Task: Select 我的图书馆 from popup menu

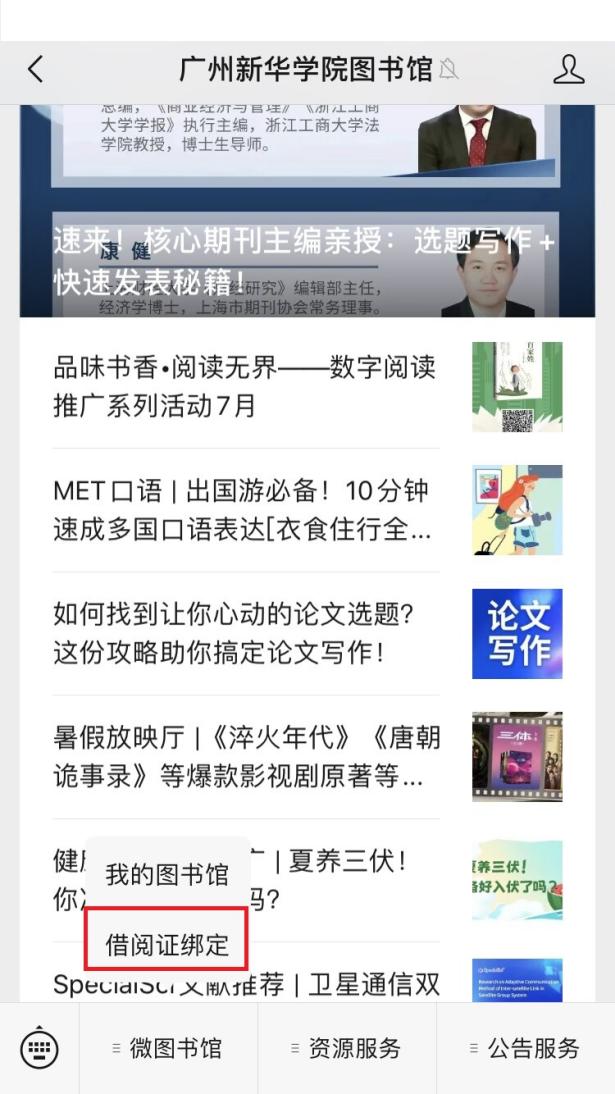Action: (167, 874)
